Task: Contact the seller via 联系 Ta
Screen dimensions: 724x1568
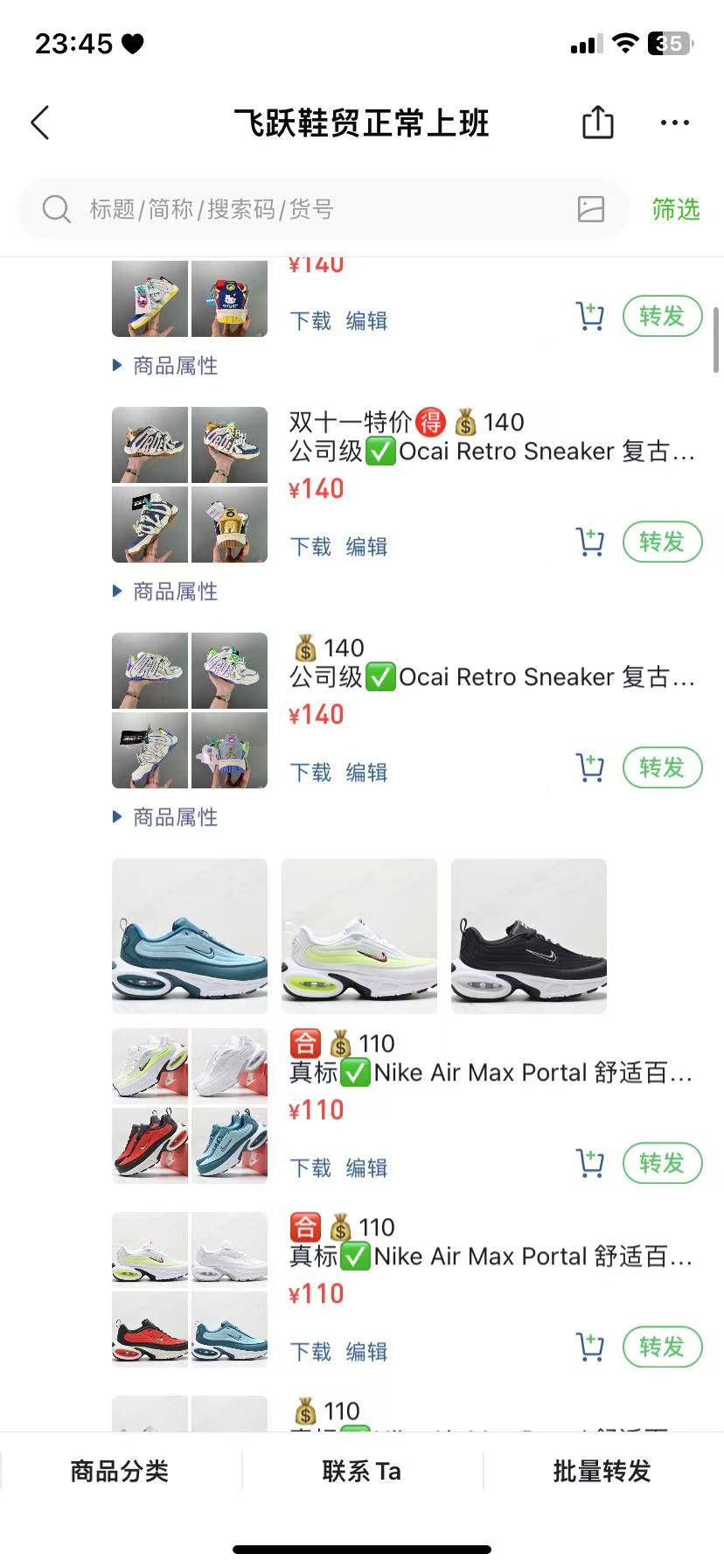Action: pyautogui.click(x=362, y=1471)
